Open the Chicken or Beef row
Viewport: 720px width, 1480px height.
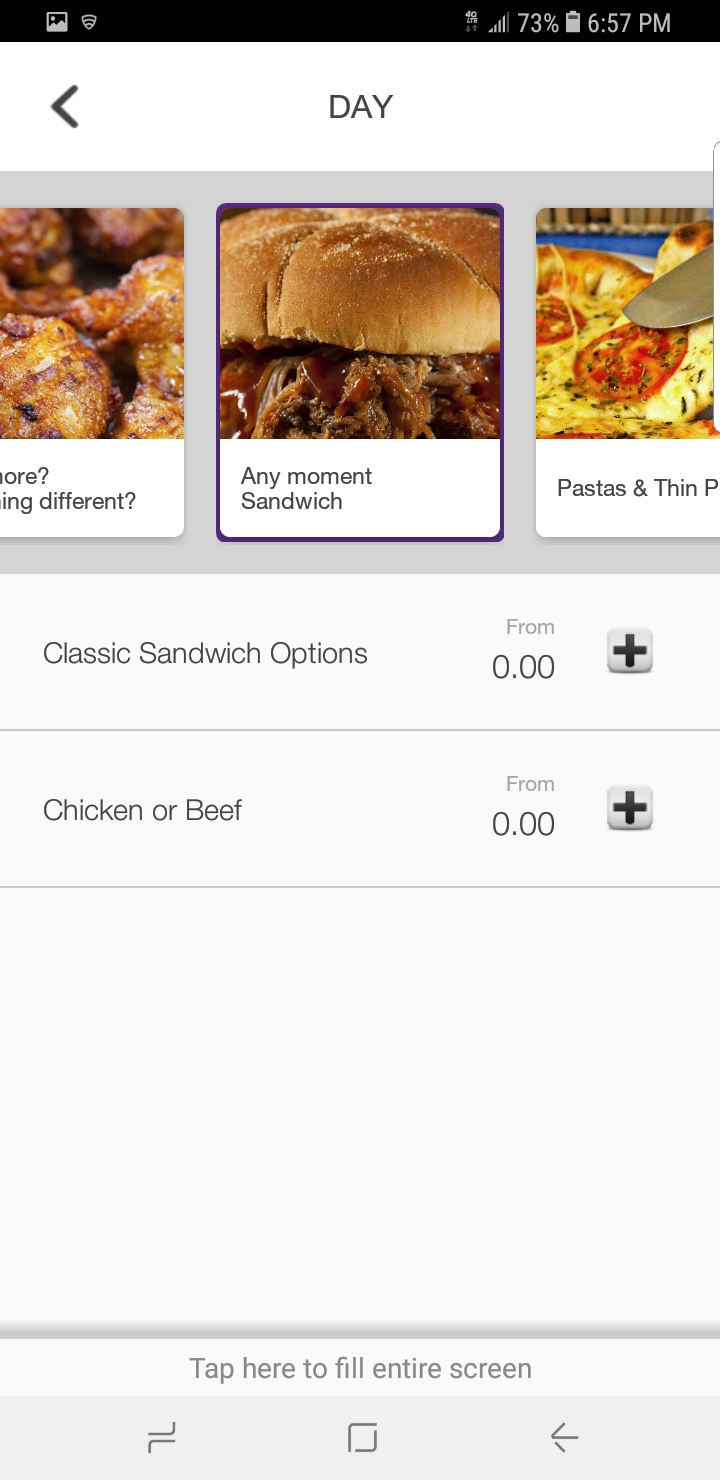click(360, 809)
